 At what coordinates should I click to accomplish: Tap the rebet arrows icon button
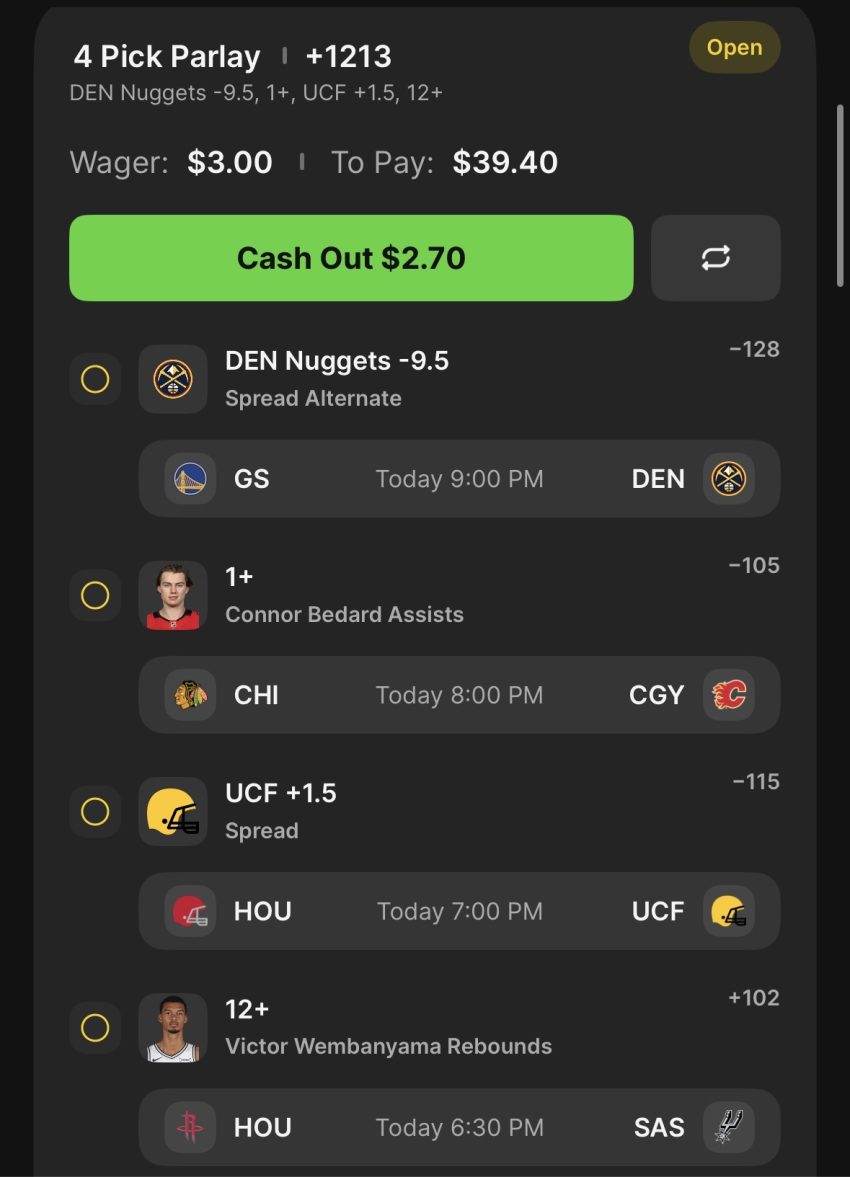(715, 258)
